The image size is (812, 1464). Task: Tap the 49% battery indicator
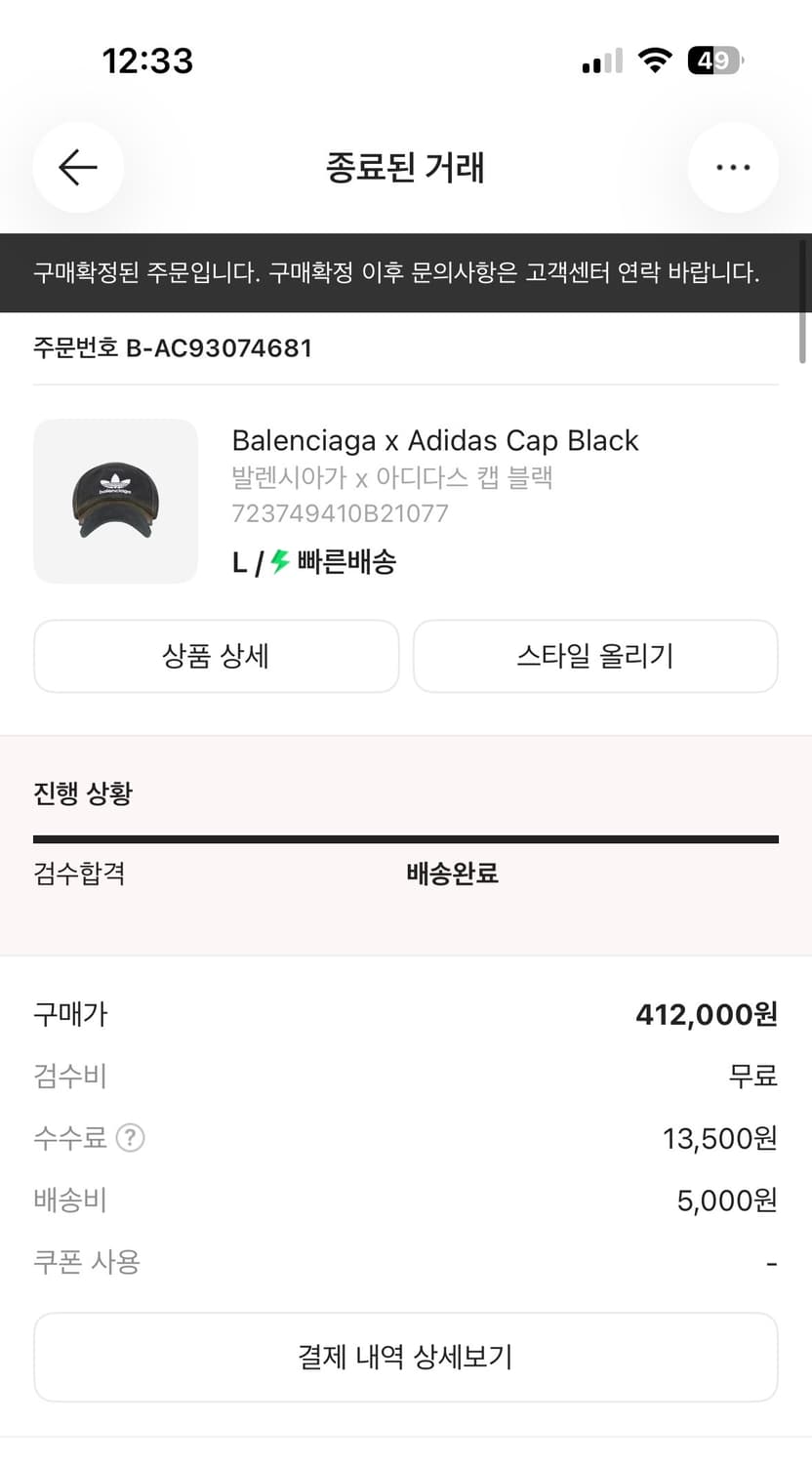714,61
